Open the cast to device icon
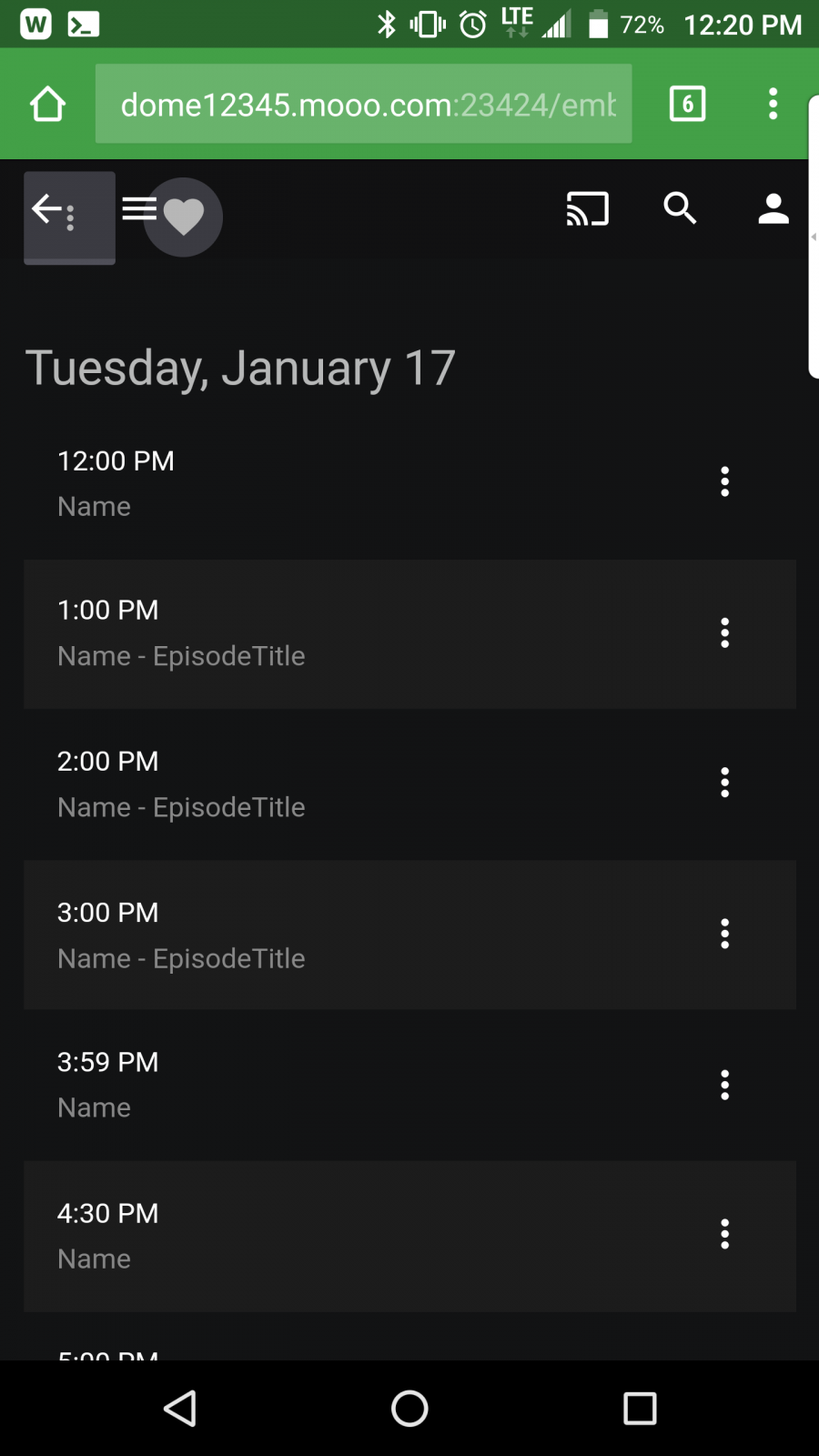The image size is (819, 1456). pos(587,209)
